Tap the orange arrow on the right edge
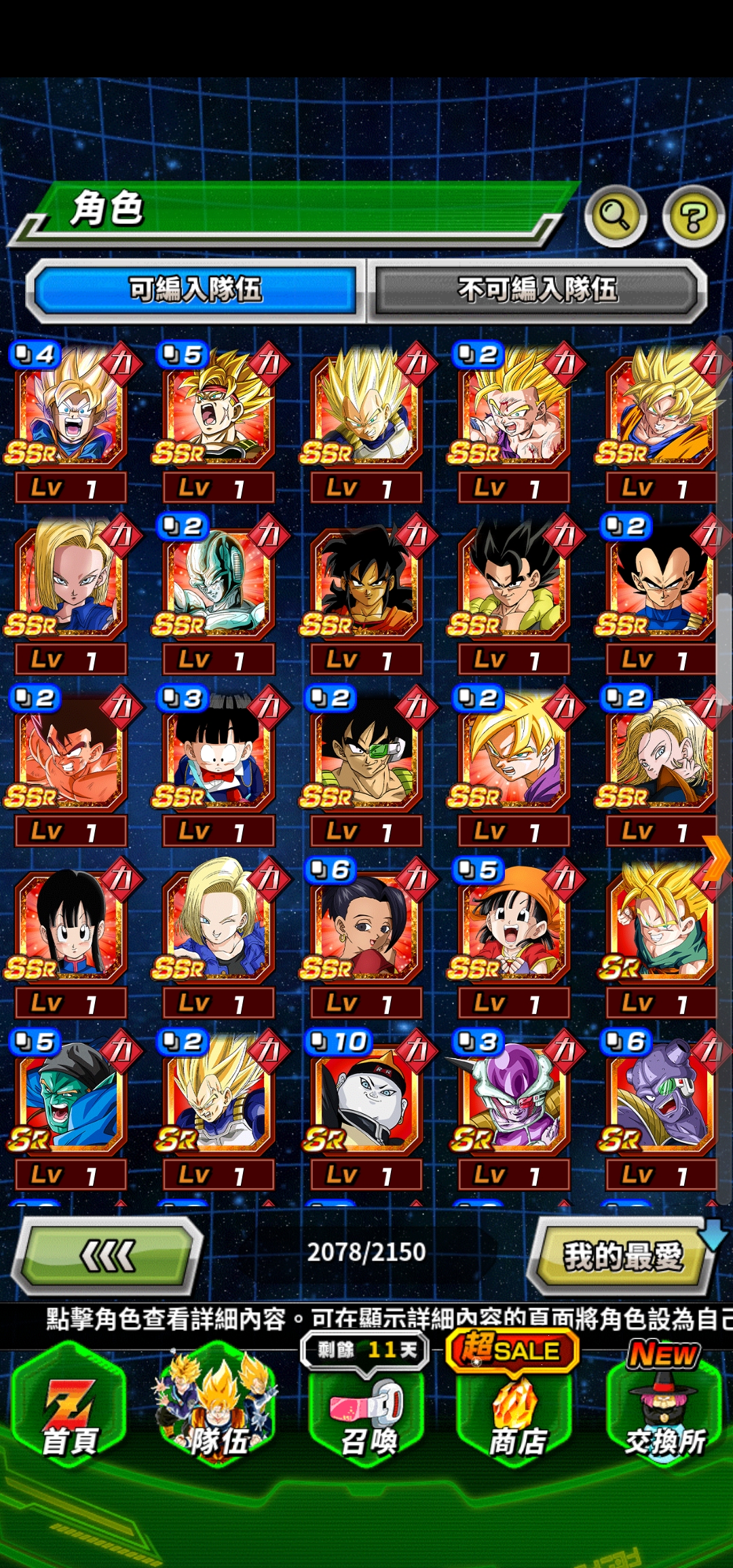The image size is (733, 1568). click(717, 859)
